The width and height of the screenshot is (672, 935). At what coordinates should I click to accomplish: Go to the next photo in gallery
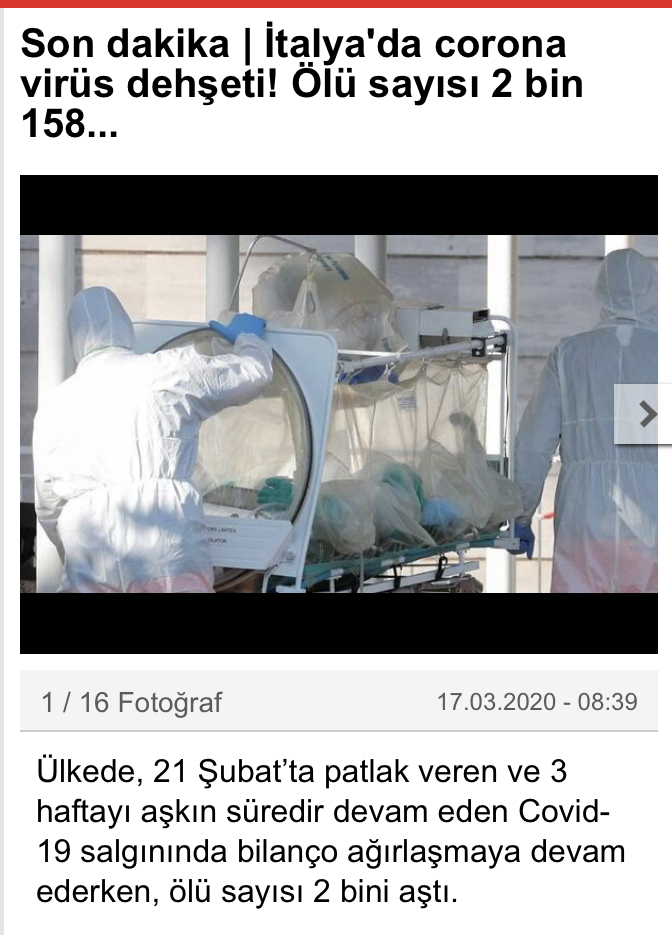[645, 413]
